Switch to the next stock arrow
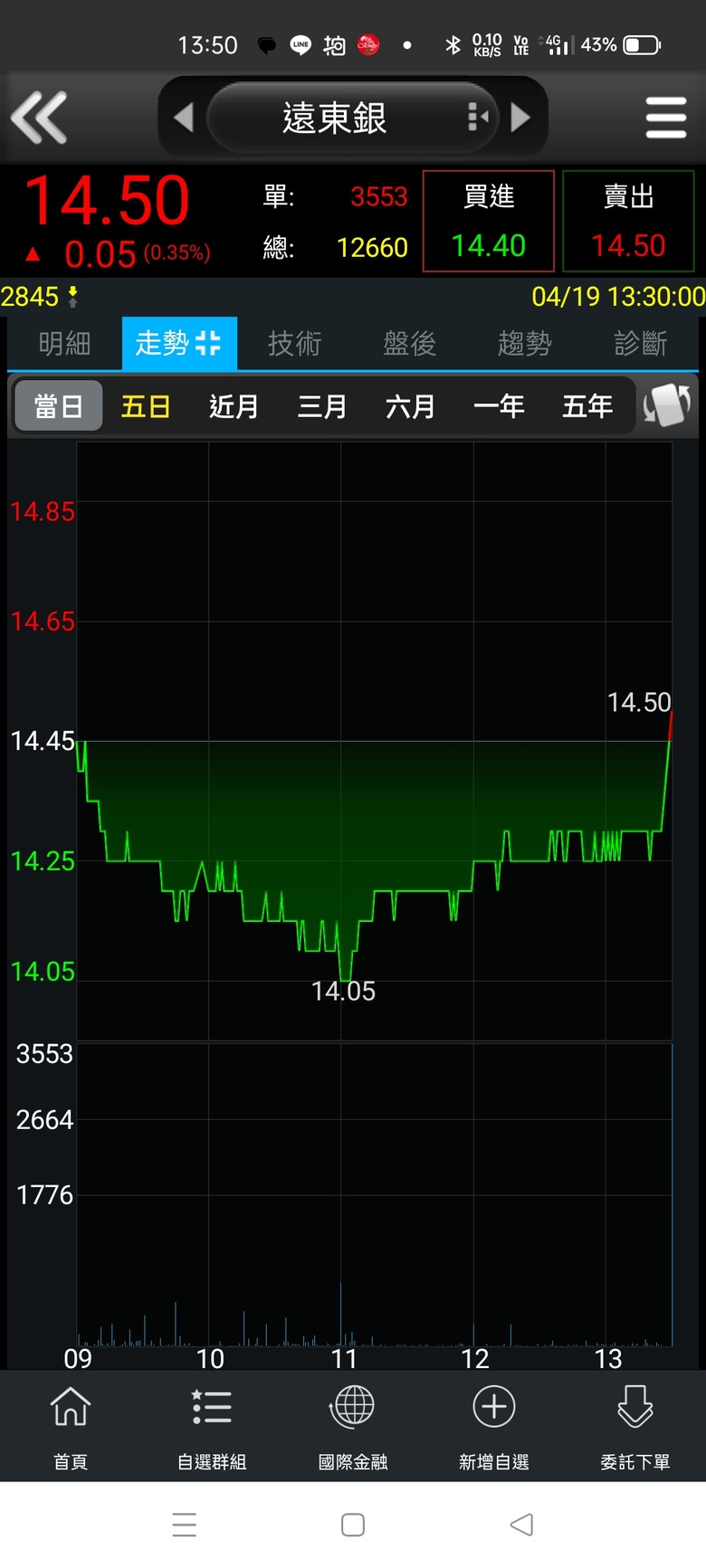Viewport: 706px width, 1568px height. (x=520, y=118)
